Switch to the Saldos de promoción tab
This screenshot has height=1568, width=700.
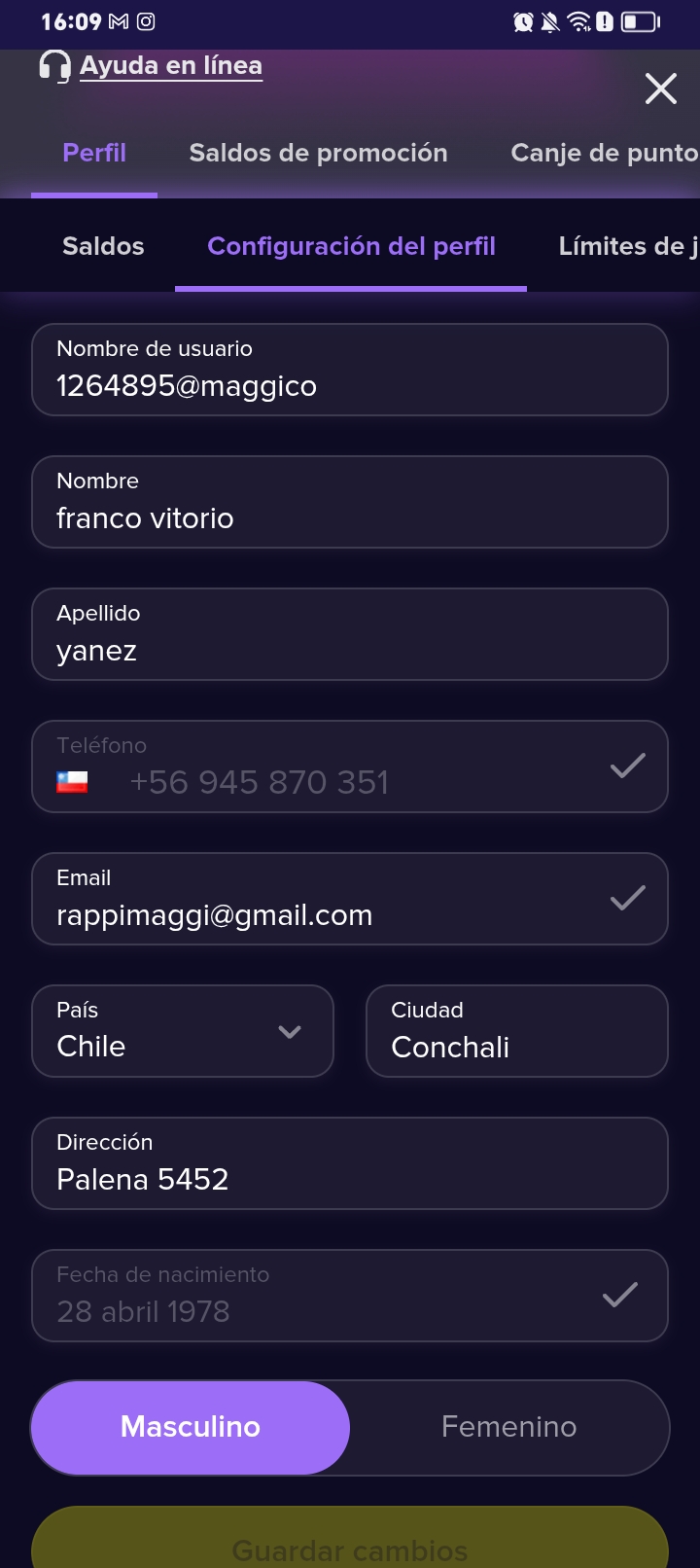(318, 153)
